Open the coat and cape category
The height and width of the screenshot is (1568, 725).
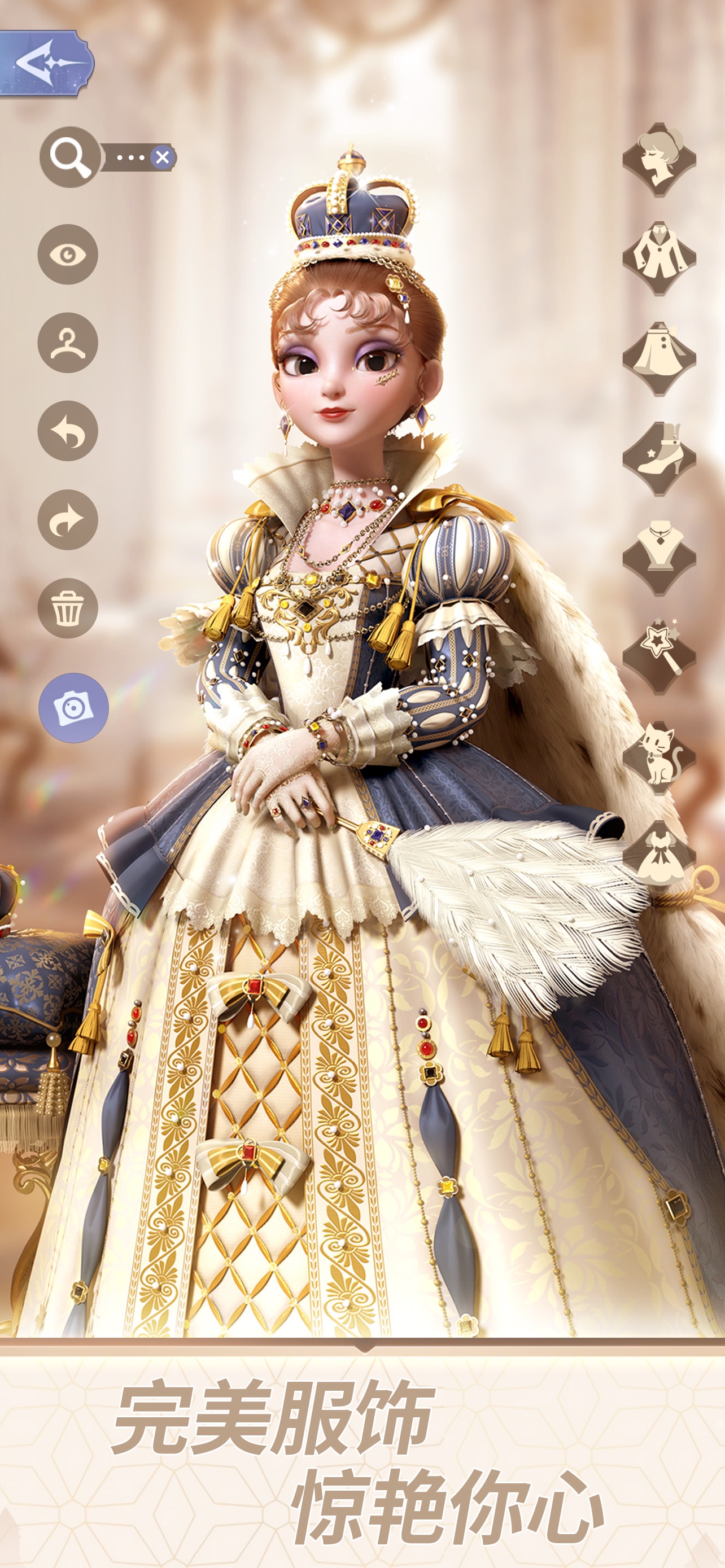tap(660, 359)
